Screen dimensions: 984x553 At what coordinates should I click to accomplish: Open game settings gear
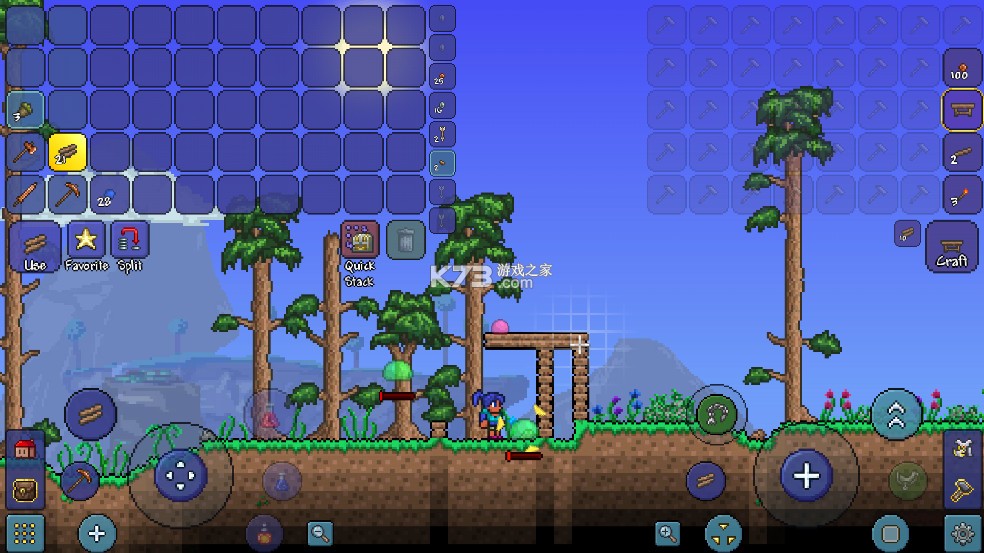[x=962, y=533]
